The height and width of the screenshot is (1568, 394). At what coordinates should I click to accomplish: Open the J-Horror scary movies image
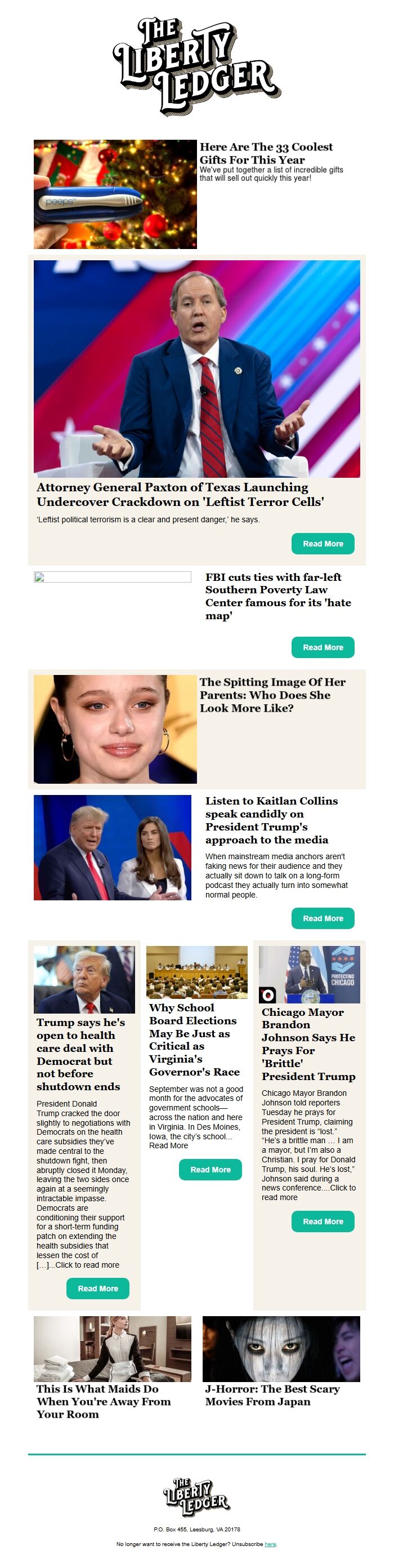pos(281,1349)
